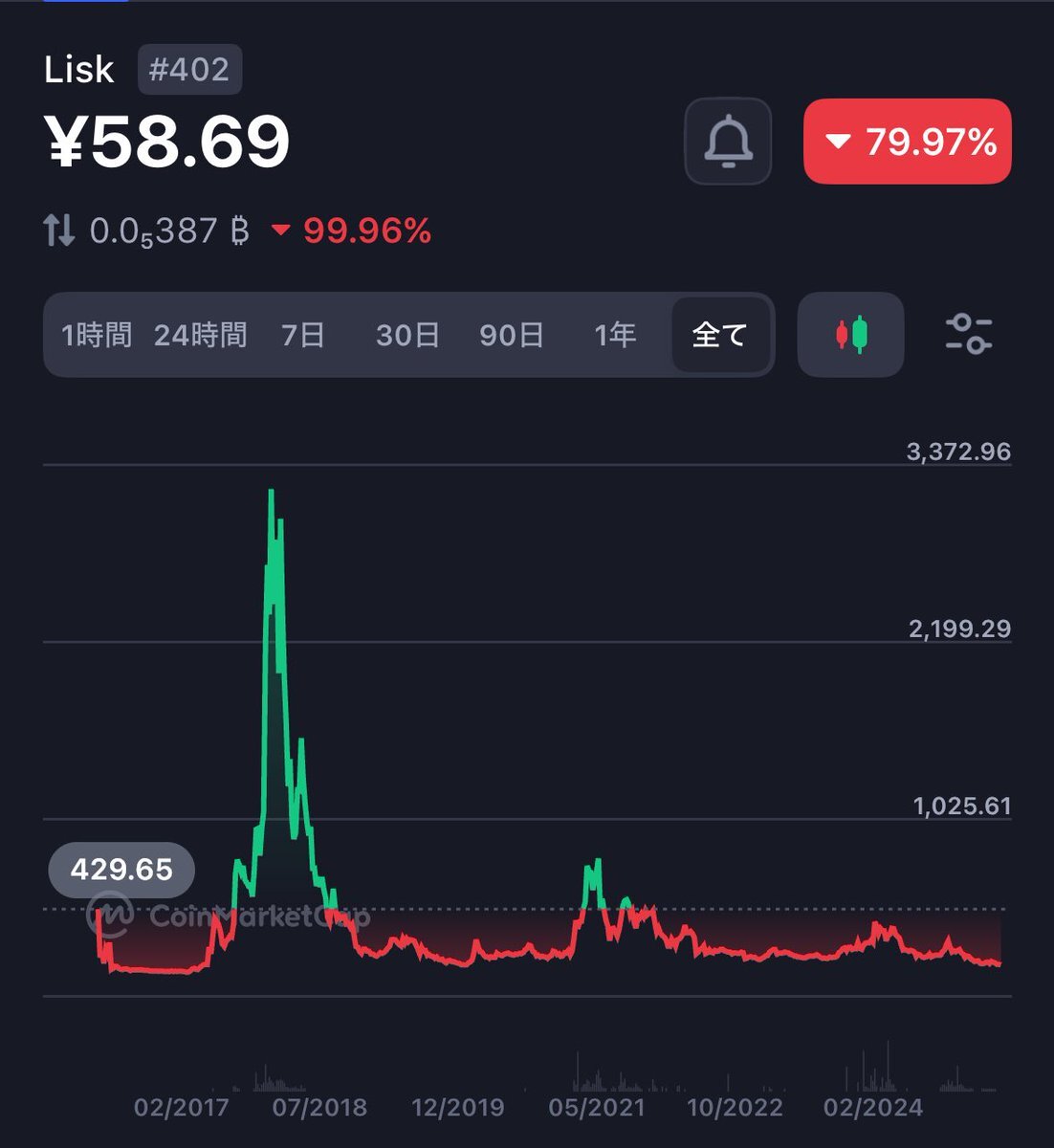The height and width of the screenshot is (1148, 1054).
Task: Switch chart range to 1時間
Action: (96, 335)
